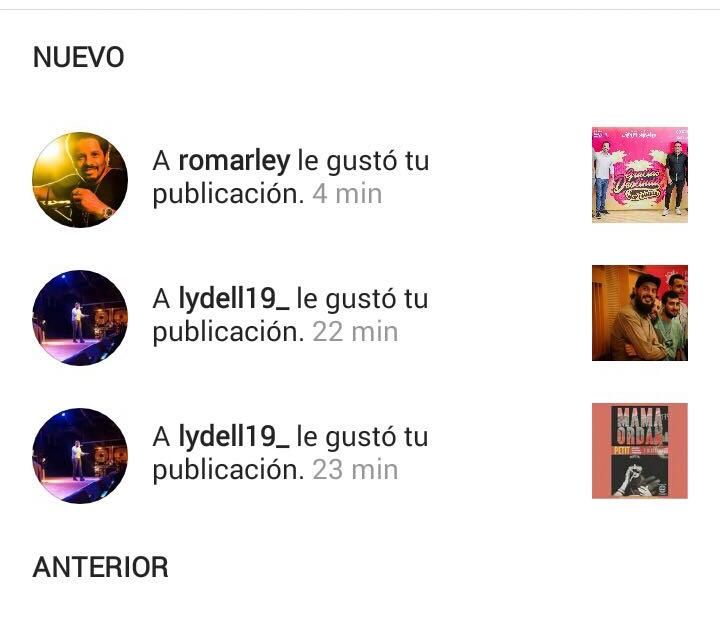Open lydell19_'s avatar in the 23 min notification
Image resolution: width=720 pixels, height=625 pixels.
click(x=80, y=455)
